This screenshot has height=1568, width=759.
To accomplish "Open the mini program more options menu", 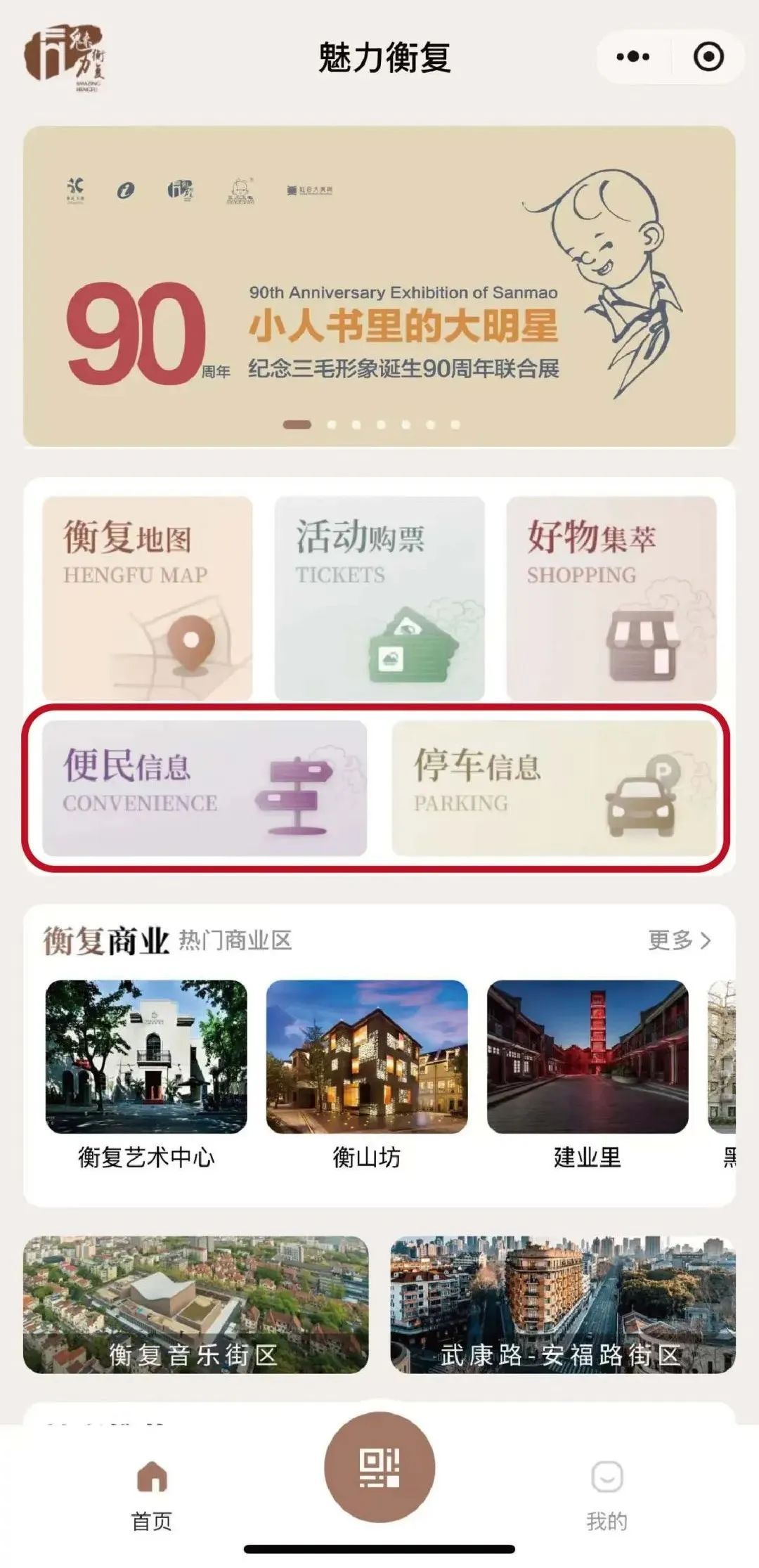I will coord(632,56).
